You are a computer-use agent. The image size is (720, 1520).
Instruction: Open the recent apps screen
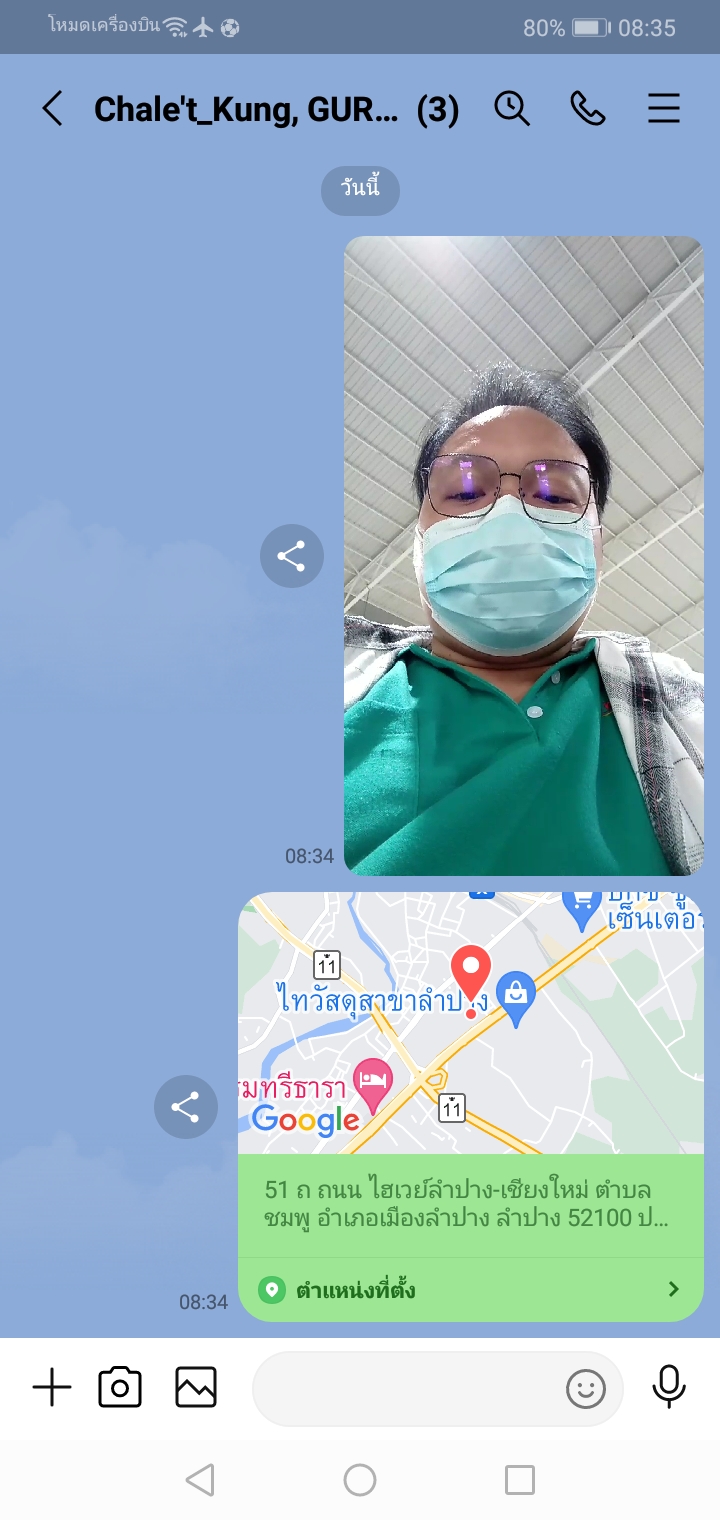[x=520, y=1480]
